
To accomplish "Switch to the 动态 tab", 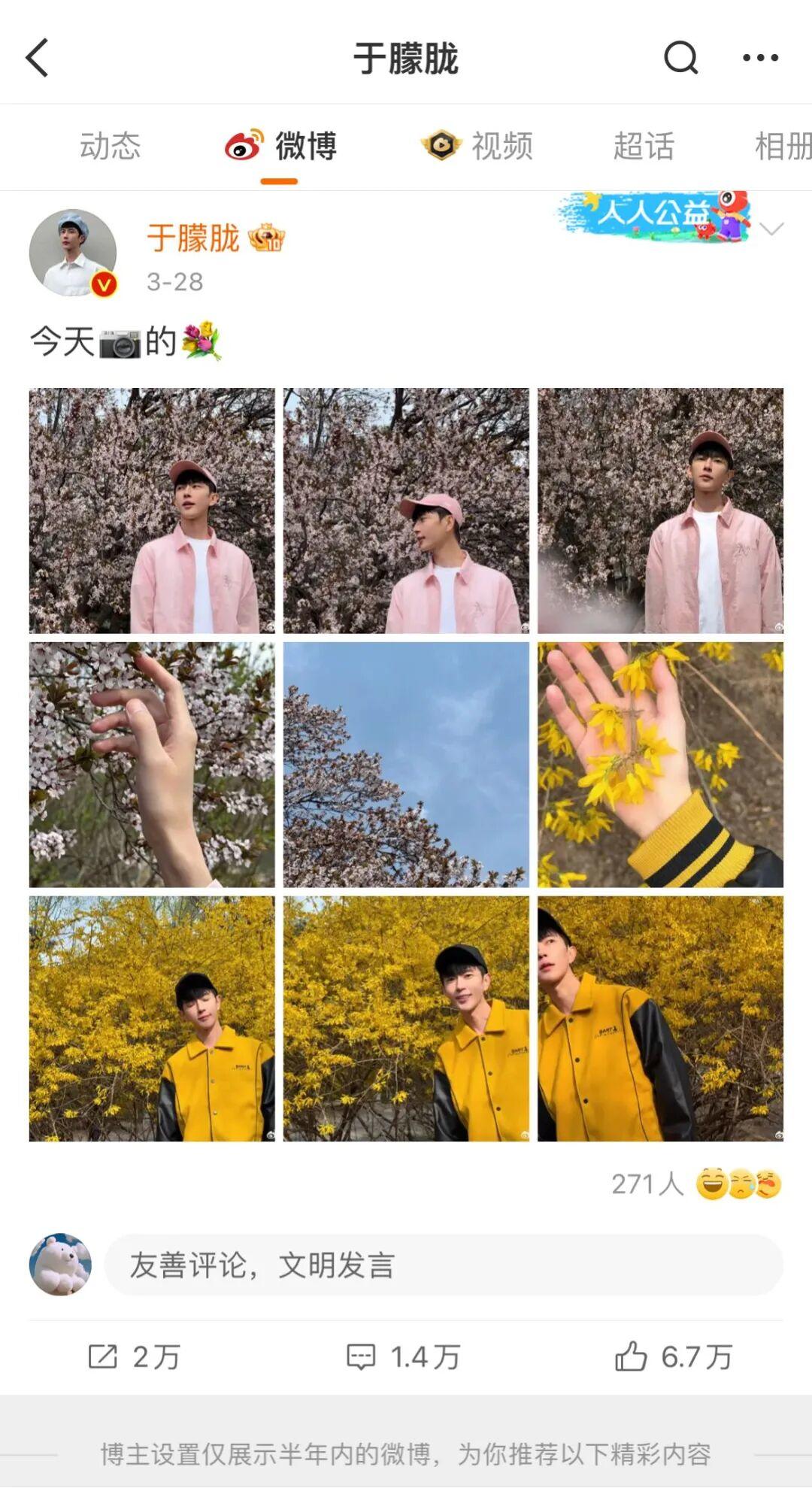I will click(111, 146).
